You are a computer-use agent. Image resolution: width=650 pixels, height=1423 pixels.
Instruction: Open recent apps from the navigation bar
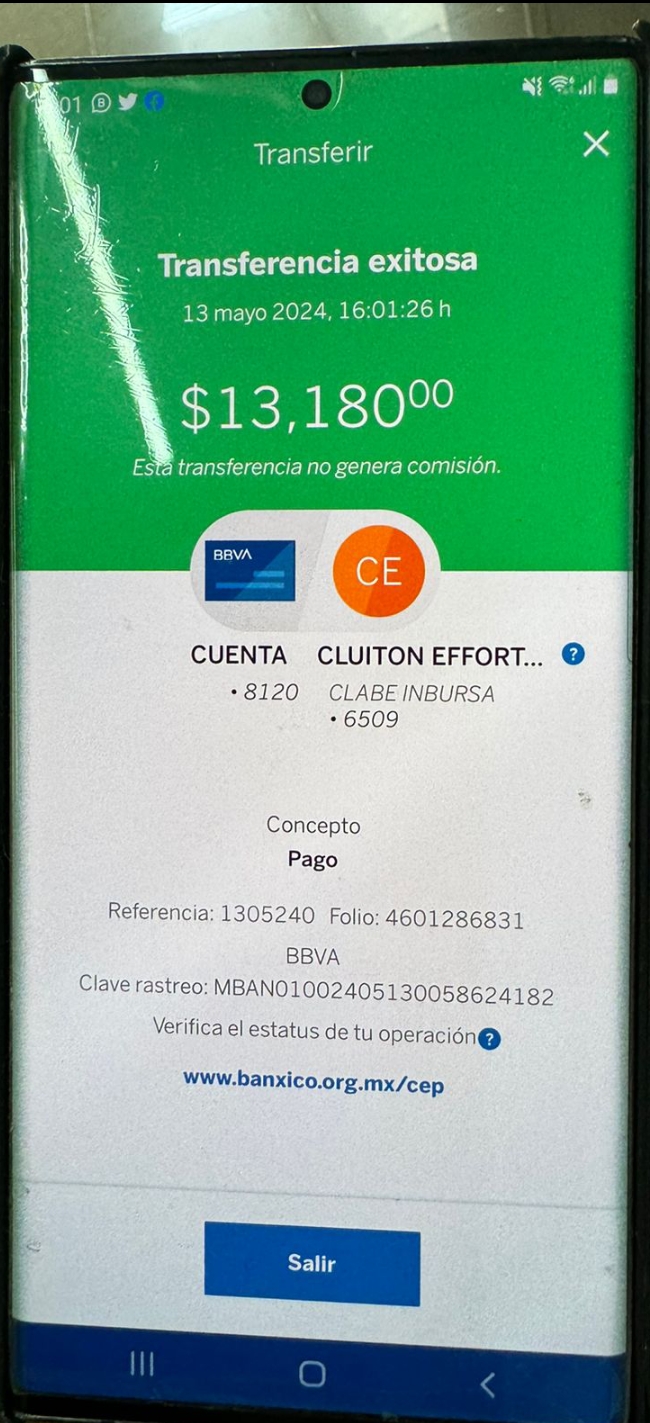pyautogui.click(x=142, y=1364)
